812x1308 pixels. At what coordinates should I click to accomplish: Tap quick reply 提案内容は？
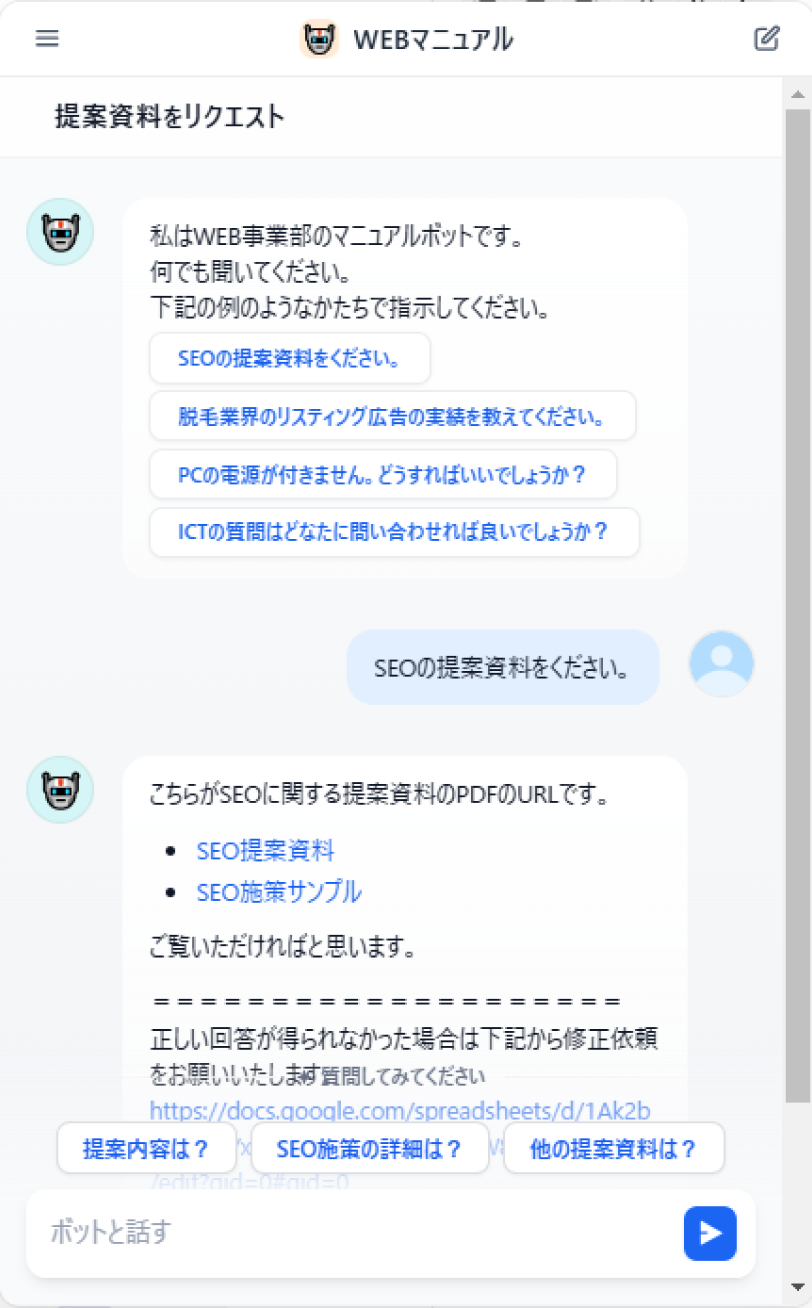[146, 1149]
